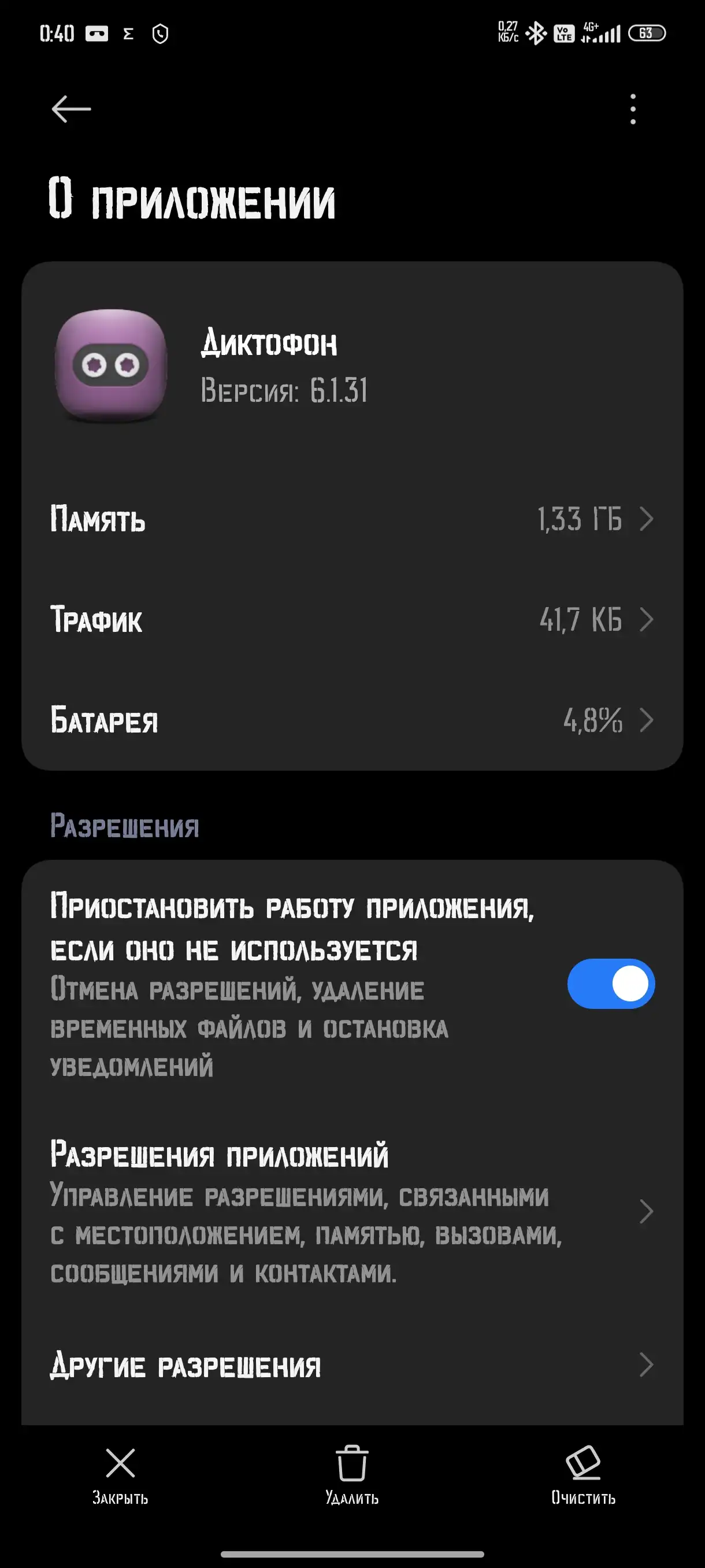Open the Батарея usage row

352,720
